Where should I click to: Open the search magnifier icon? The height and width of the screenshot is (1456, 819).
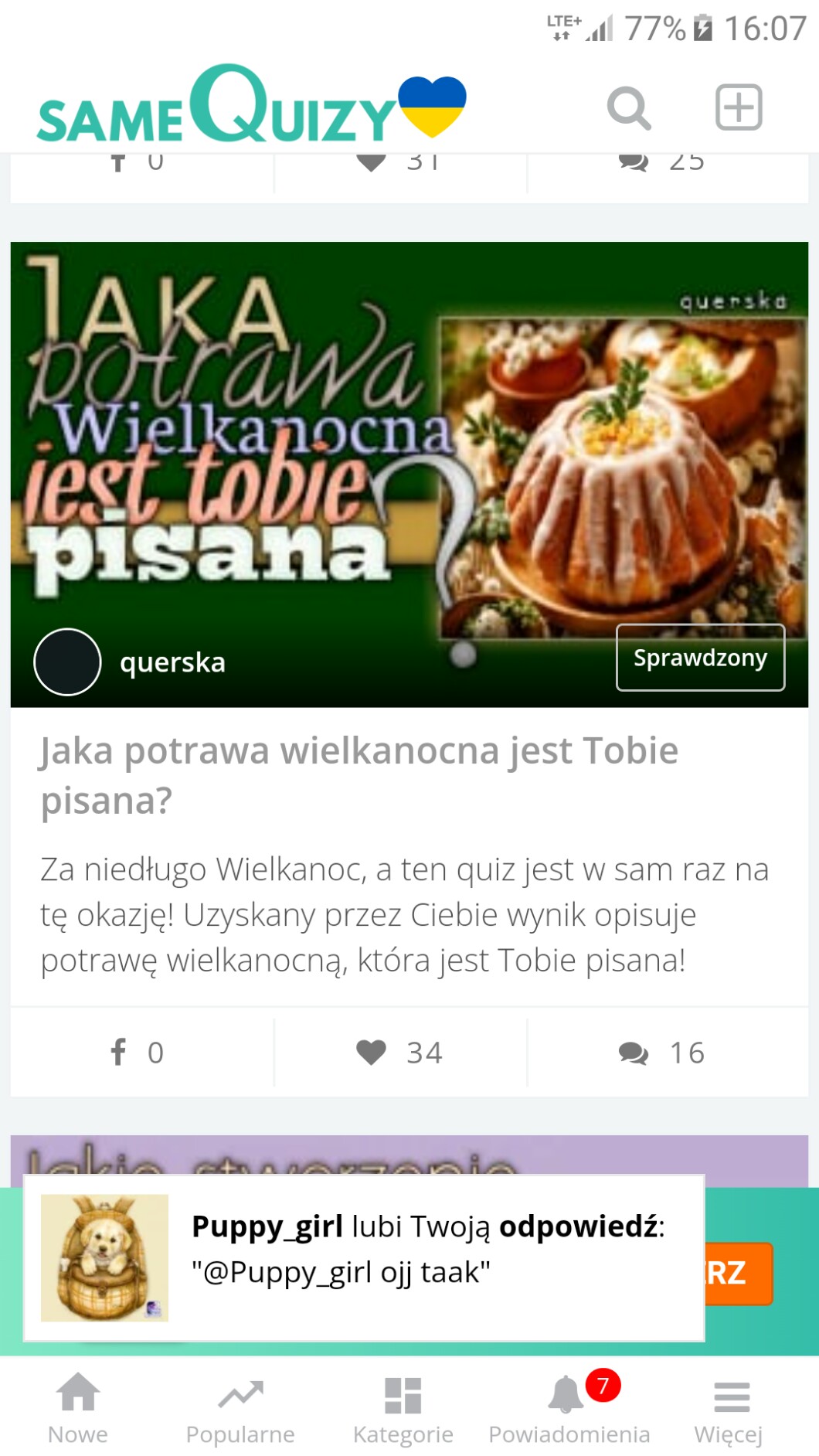click(x=628, y=107)
